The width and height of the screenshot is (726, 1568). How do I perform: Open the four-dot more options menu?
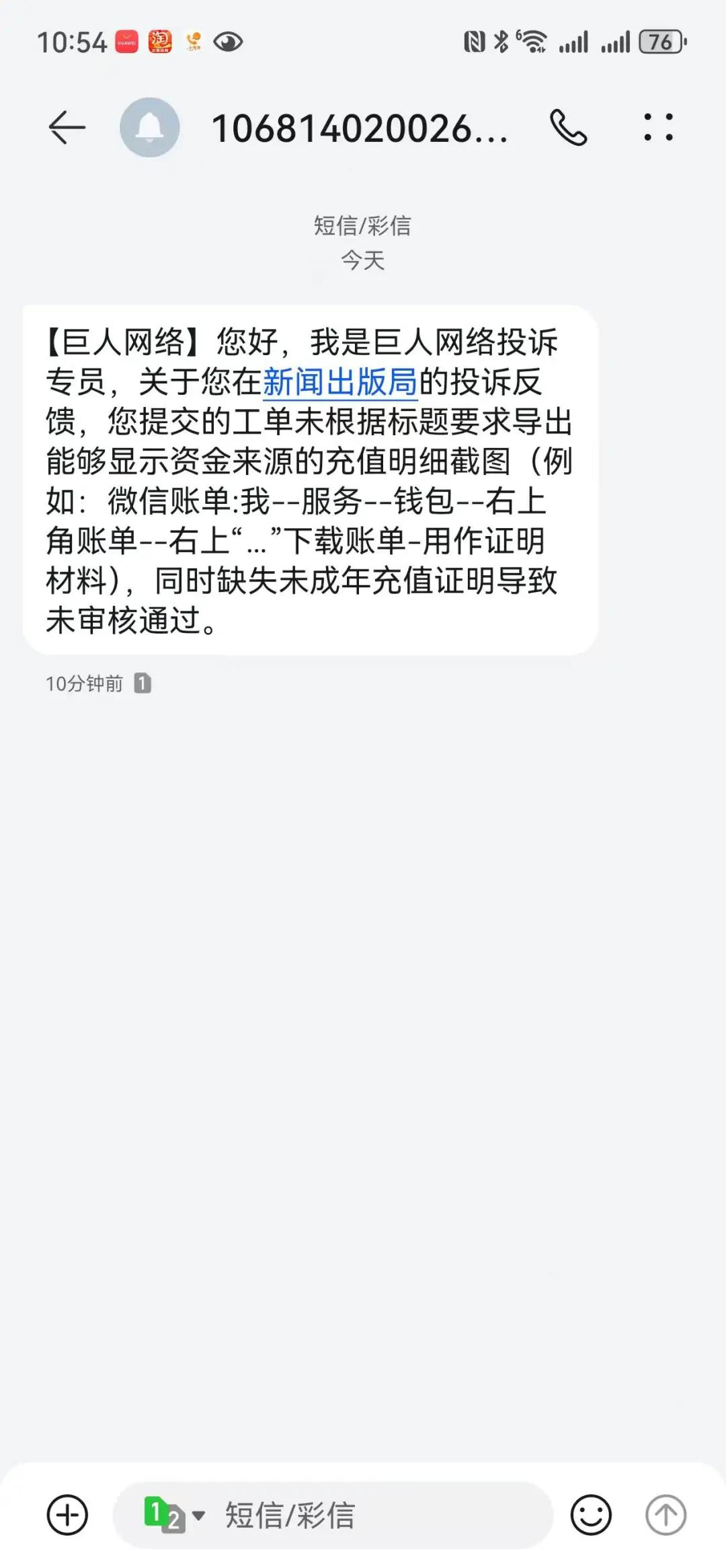point(658,128)
